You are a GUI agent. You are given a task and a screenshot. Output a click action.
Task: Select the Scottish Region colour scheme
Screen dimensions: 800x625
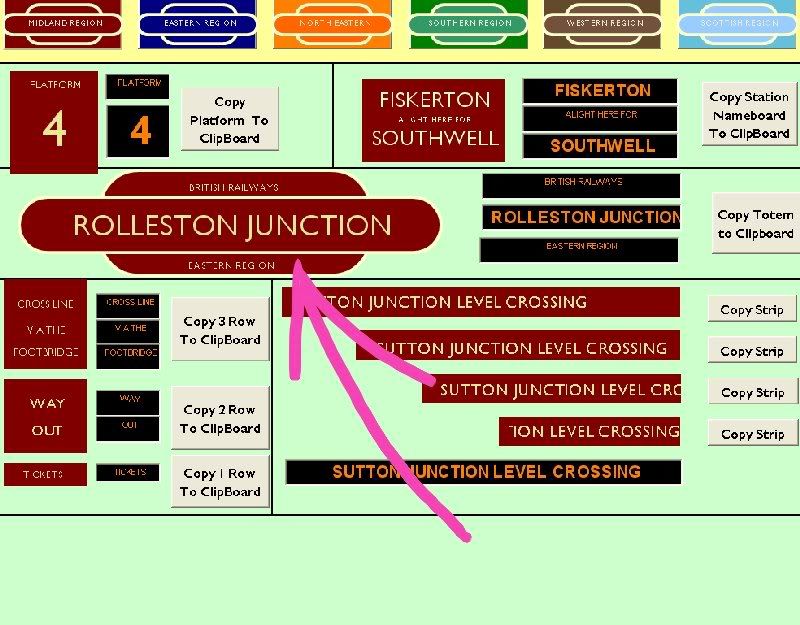click(739, 23)
